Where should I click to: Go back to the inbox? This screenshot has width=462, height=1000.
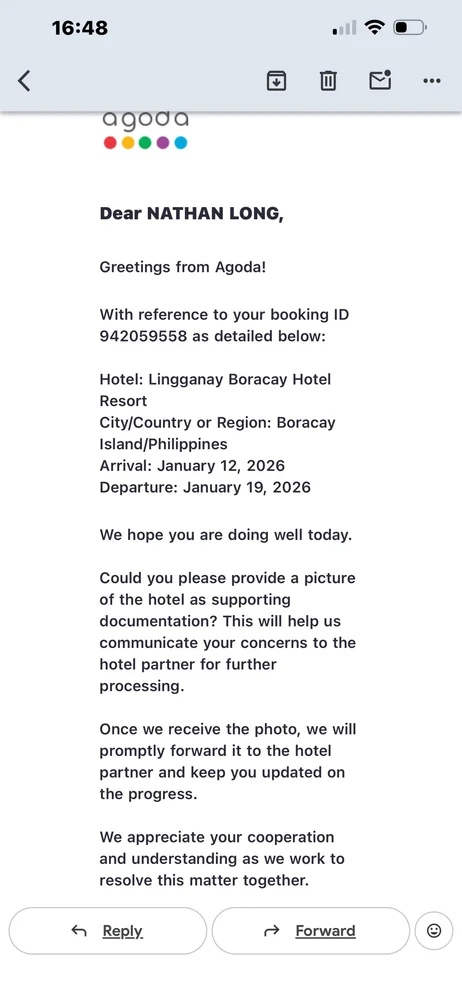tap(24, 81)
